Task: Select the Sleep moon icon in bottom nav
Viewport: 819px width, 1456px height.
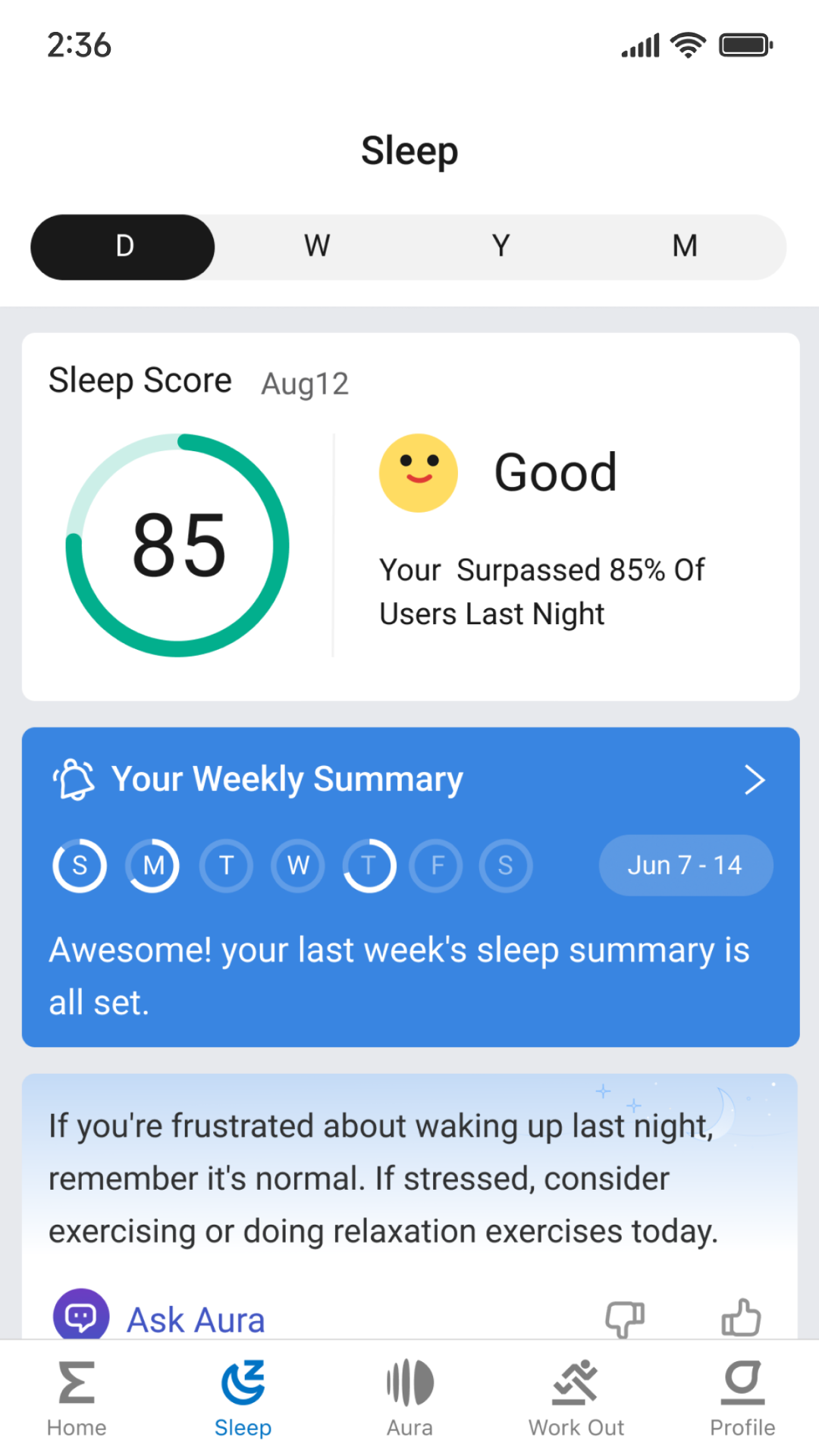Action: click(242, 1382)
